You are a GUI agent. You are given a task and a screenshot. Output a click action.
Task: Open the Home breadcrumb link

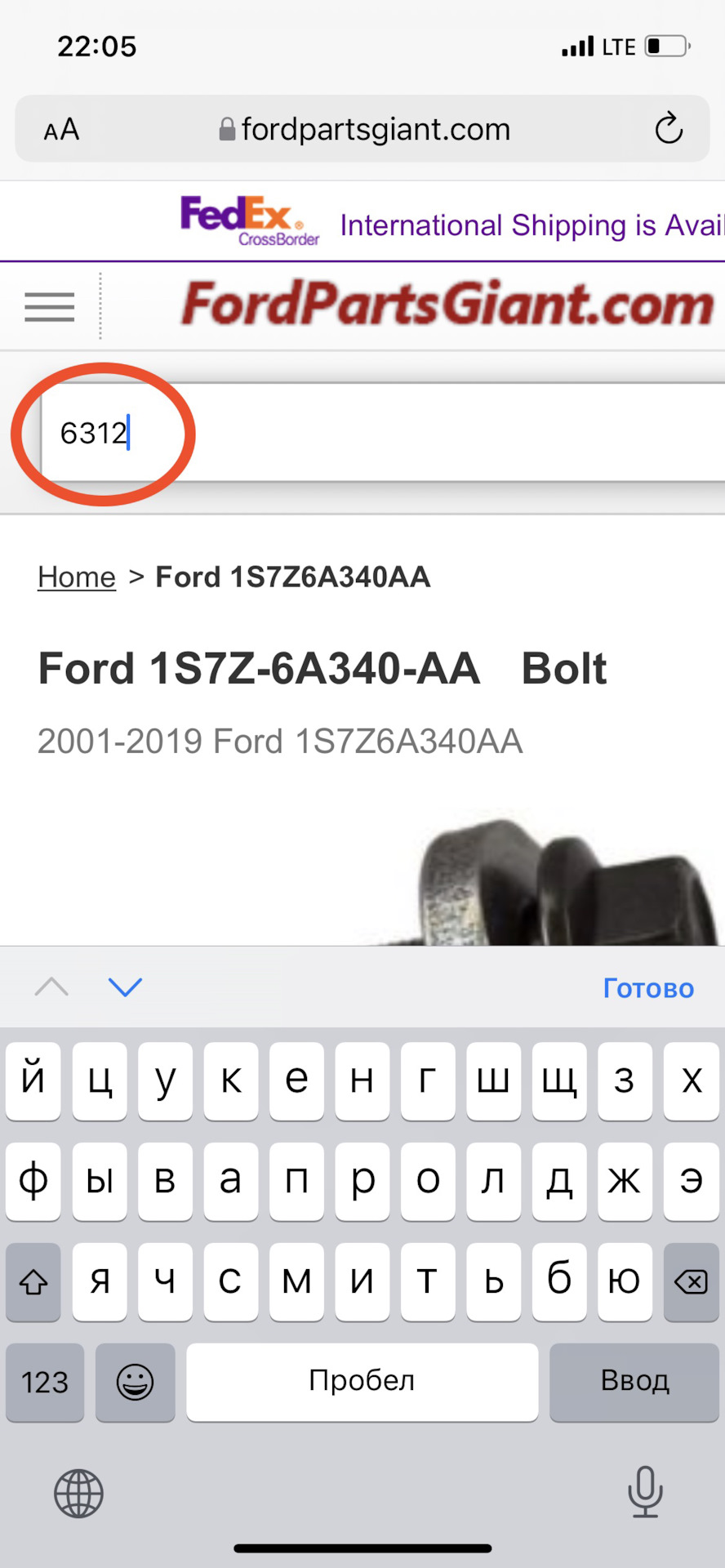76,577
